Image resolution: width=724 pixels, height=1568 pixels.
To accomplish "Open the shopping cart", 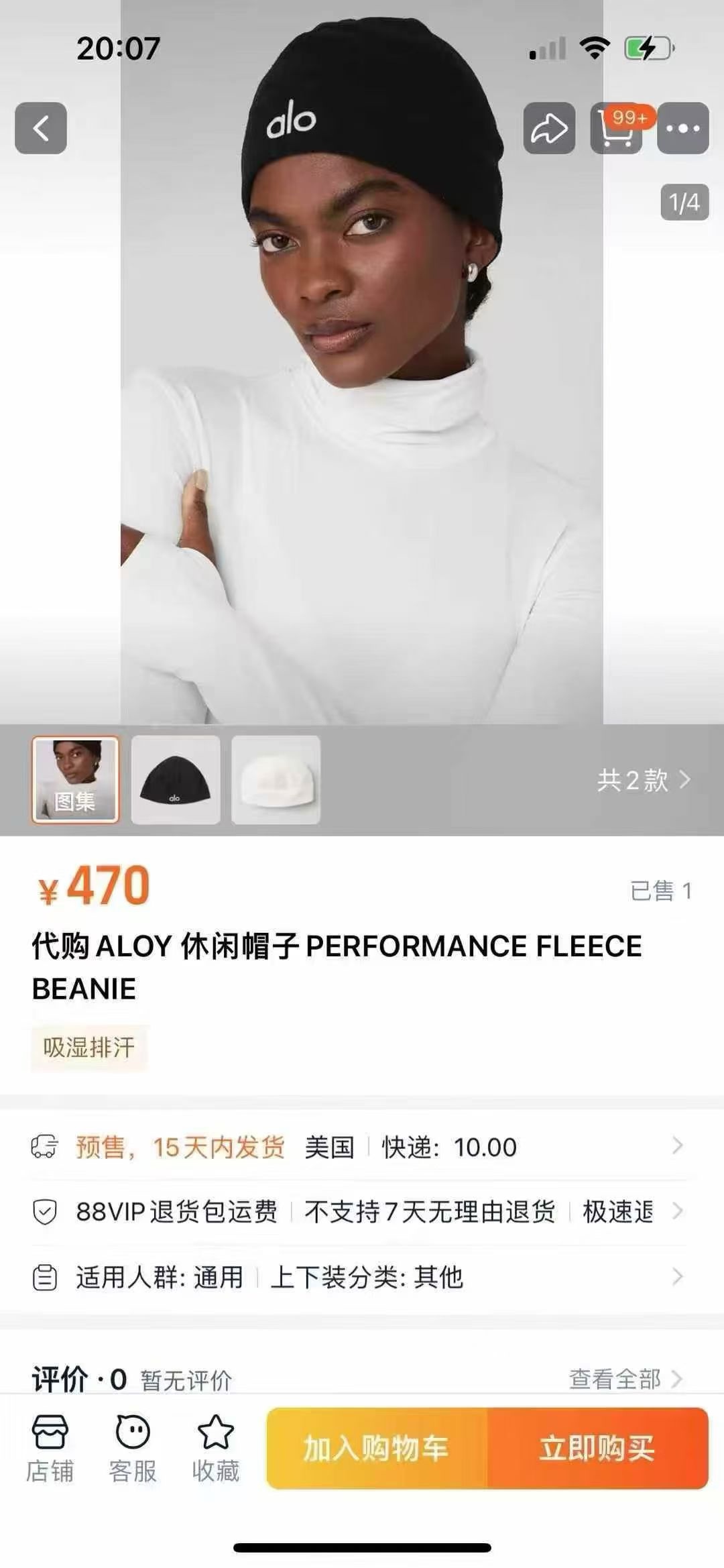I will click(x=615, y=128).
